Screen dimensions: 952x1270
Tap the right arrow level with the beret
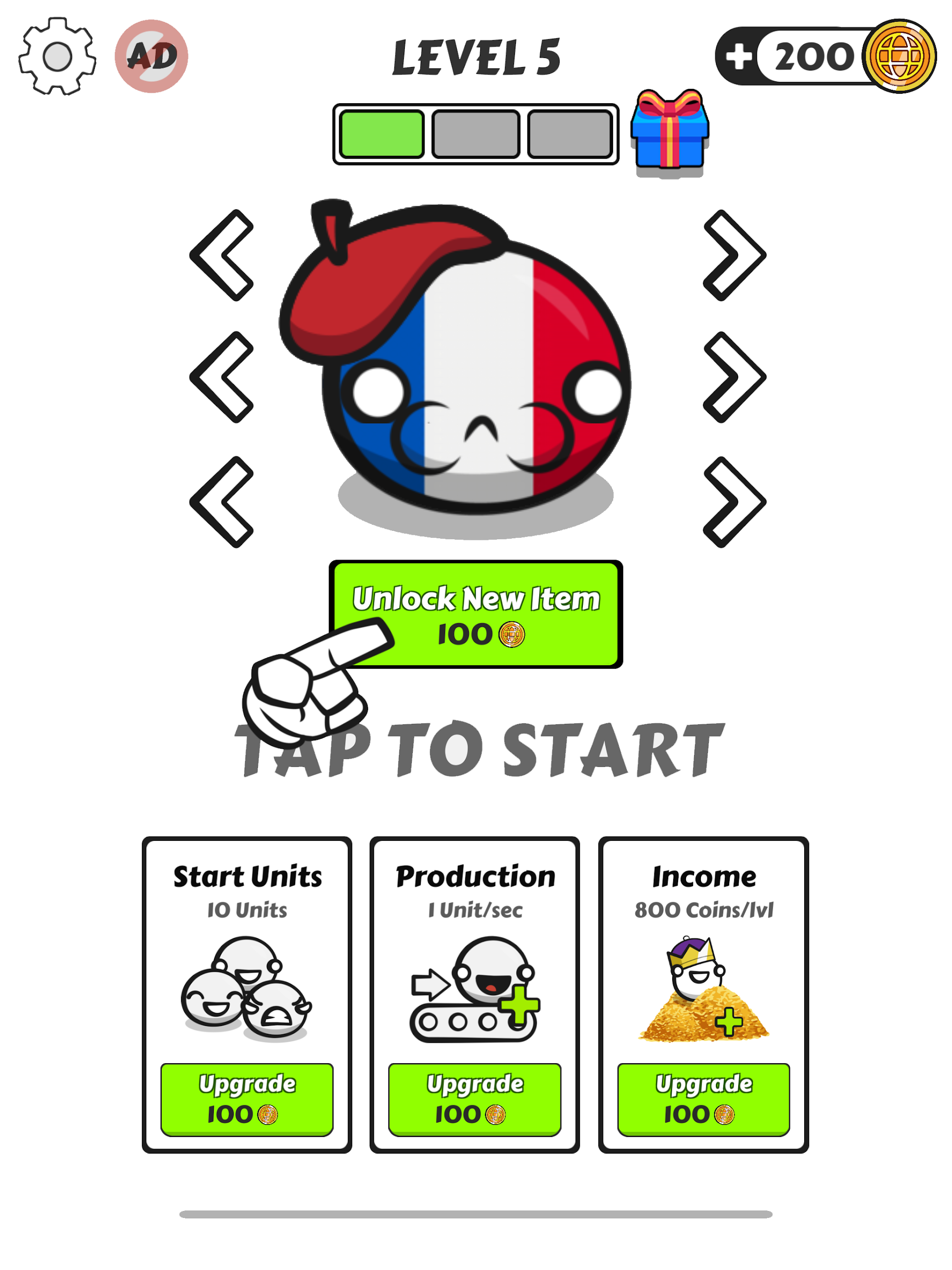point(734,255)
